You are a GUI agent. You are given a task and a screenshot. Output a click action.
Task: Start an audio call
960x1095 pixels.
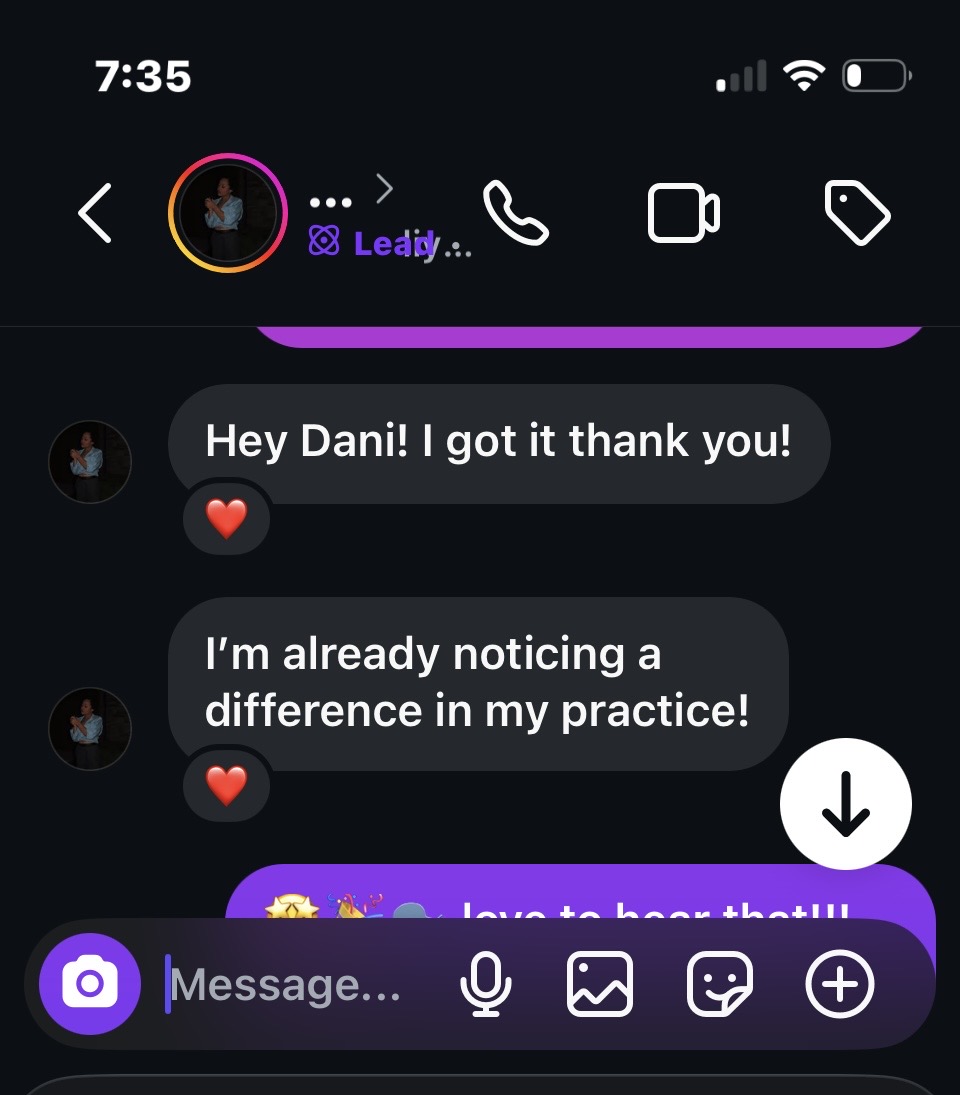(515, 212)
